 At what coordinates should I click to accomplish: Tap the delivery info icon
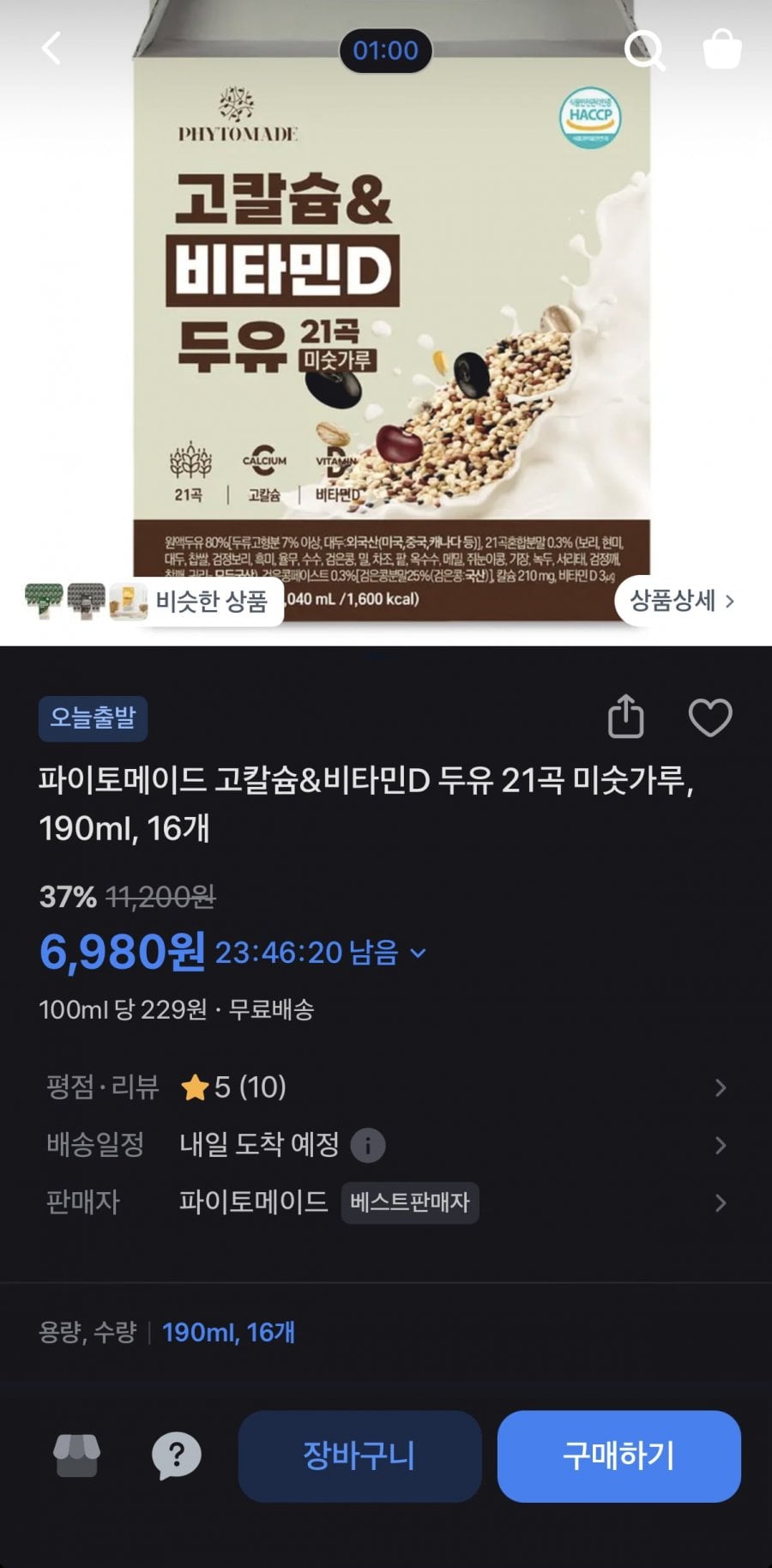[x=368, y=1145]
